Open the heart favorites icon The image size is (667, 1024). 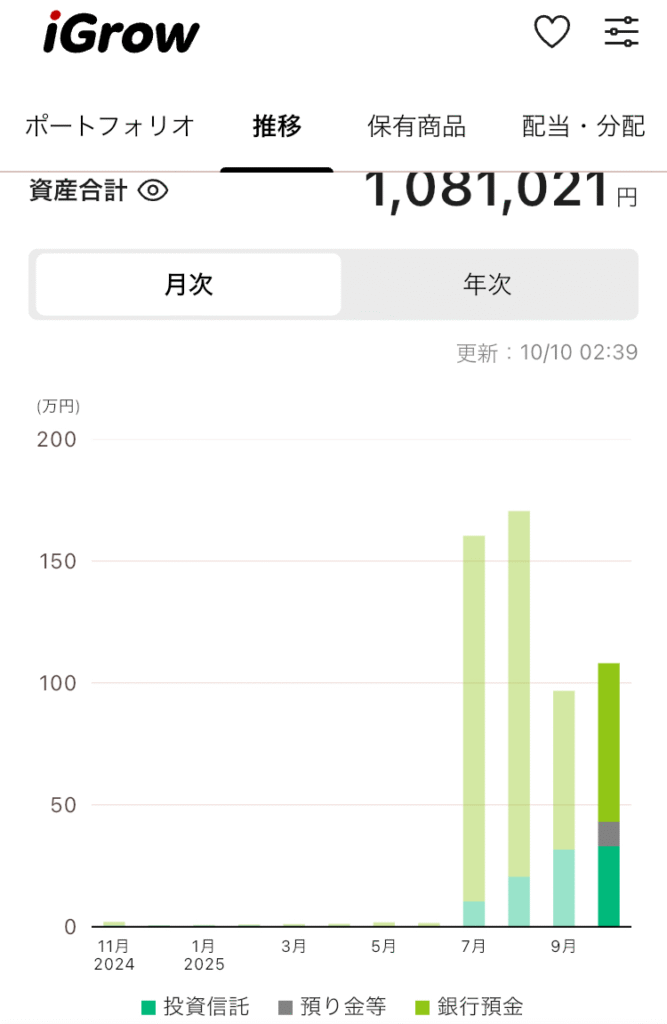pos(551,33)
